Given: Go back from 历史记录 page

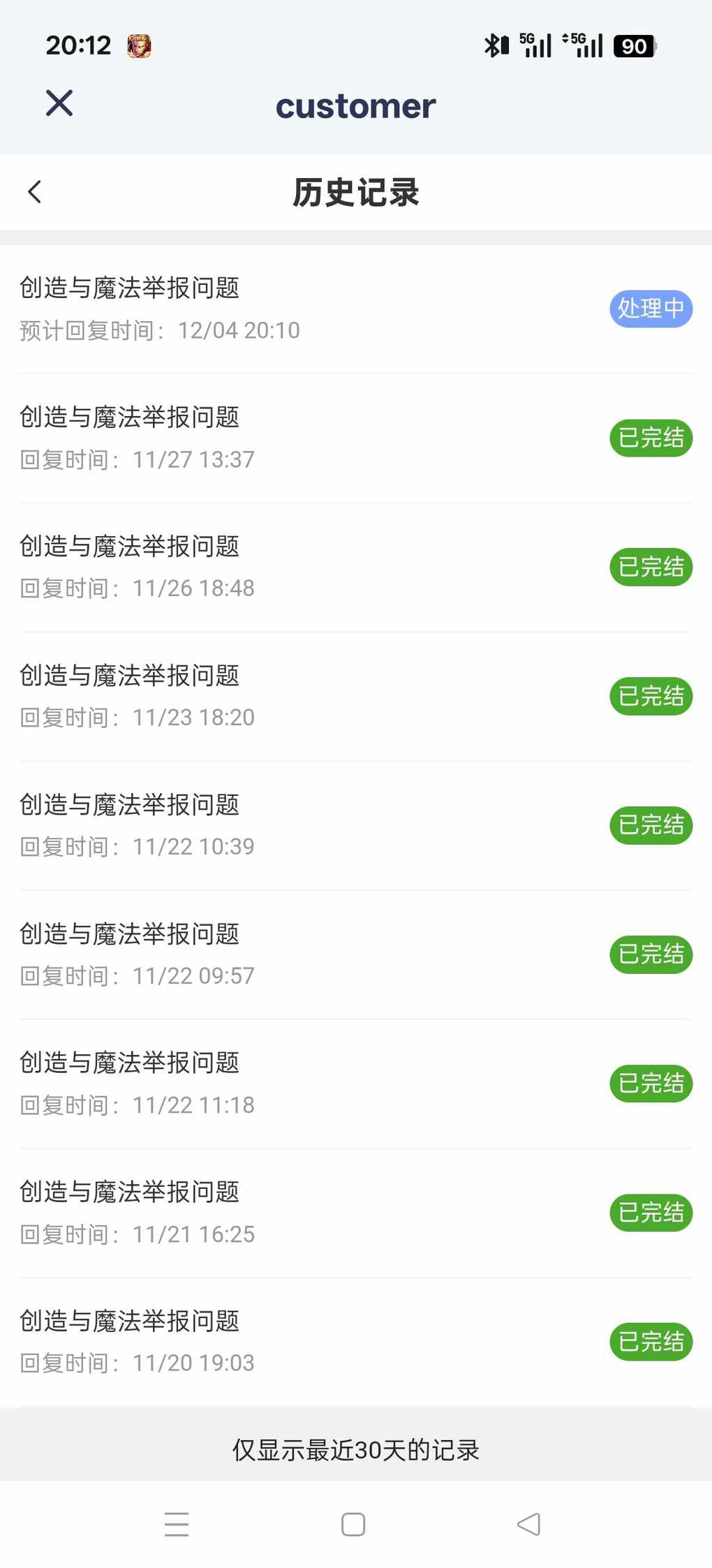Looking at the screenshot, I should [x=35, y=192].
